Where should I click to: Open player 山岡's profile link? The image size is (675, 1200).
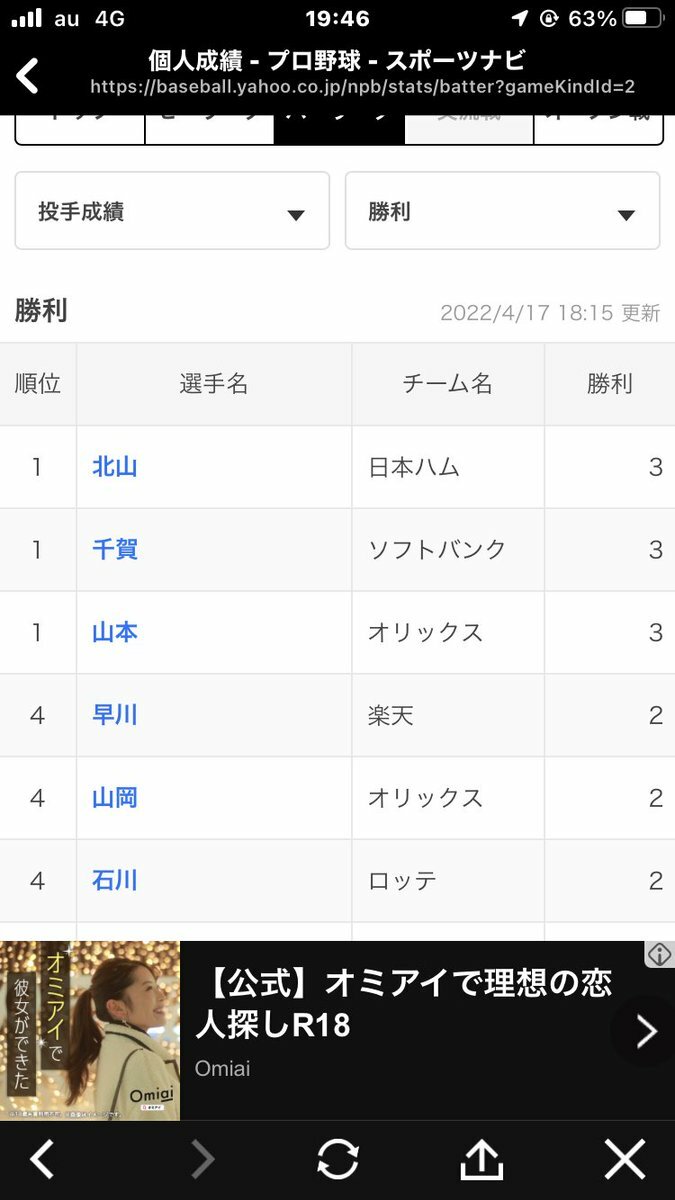(115, 798)
